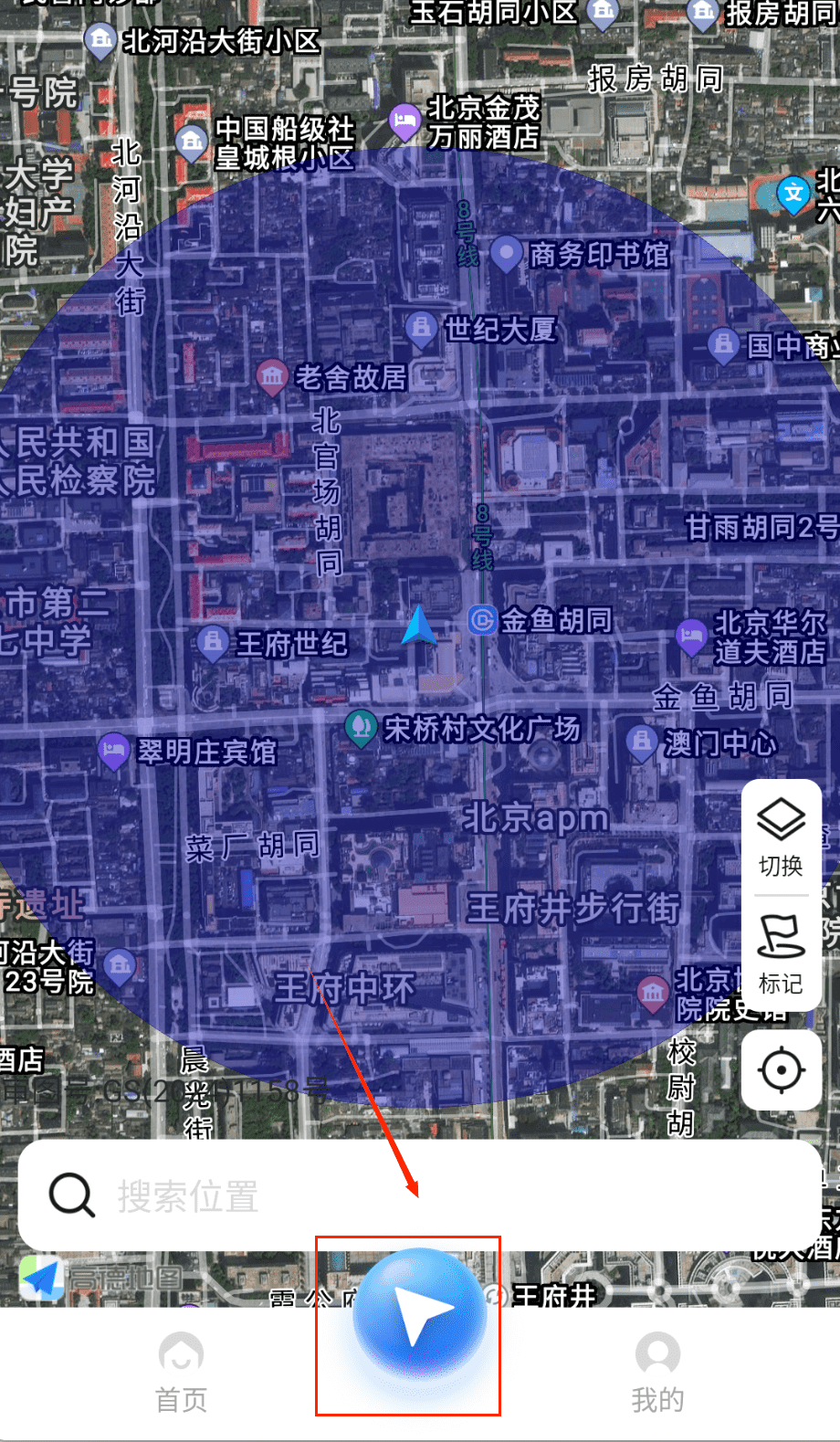Open the 我的 profile tab

point(657,1373)
